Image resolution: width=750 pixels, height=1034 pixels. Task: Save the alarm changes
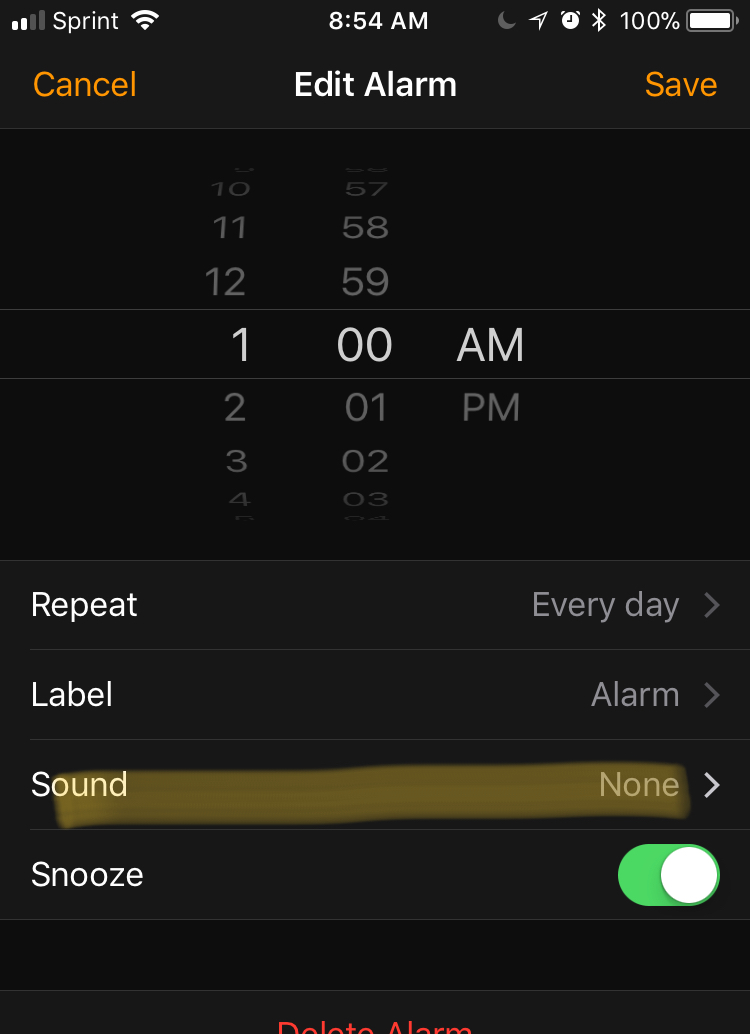click(x=680, y=85)
